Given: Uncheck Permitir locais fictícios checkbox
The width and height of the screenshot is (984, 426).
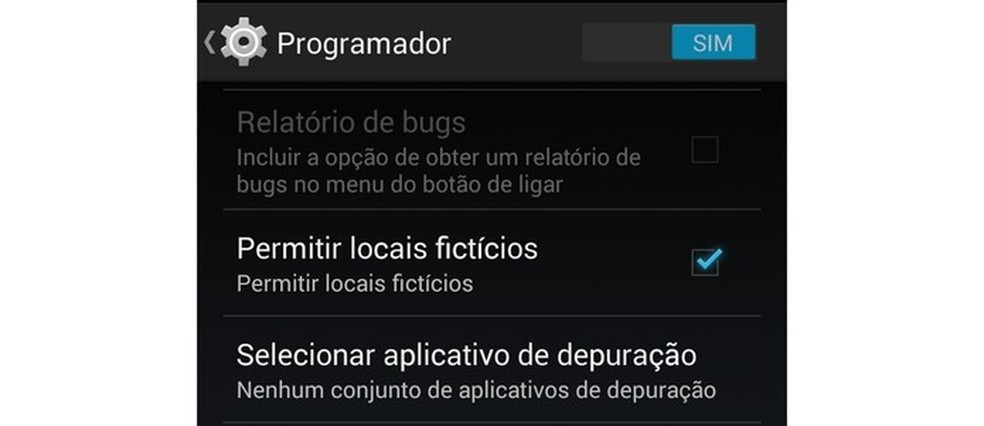Looking at the screenshot, I should [705, 262].
